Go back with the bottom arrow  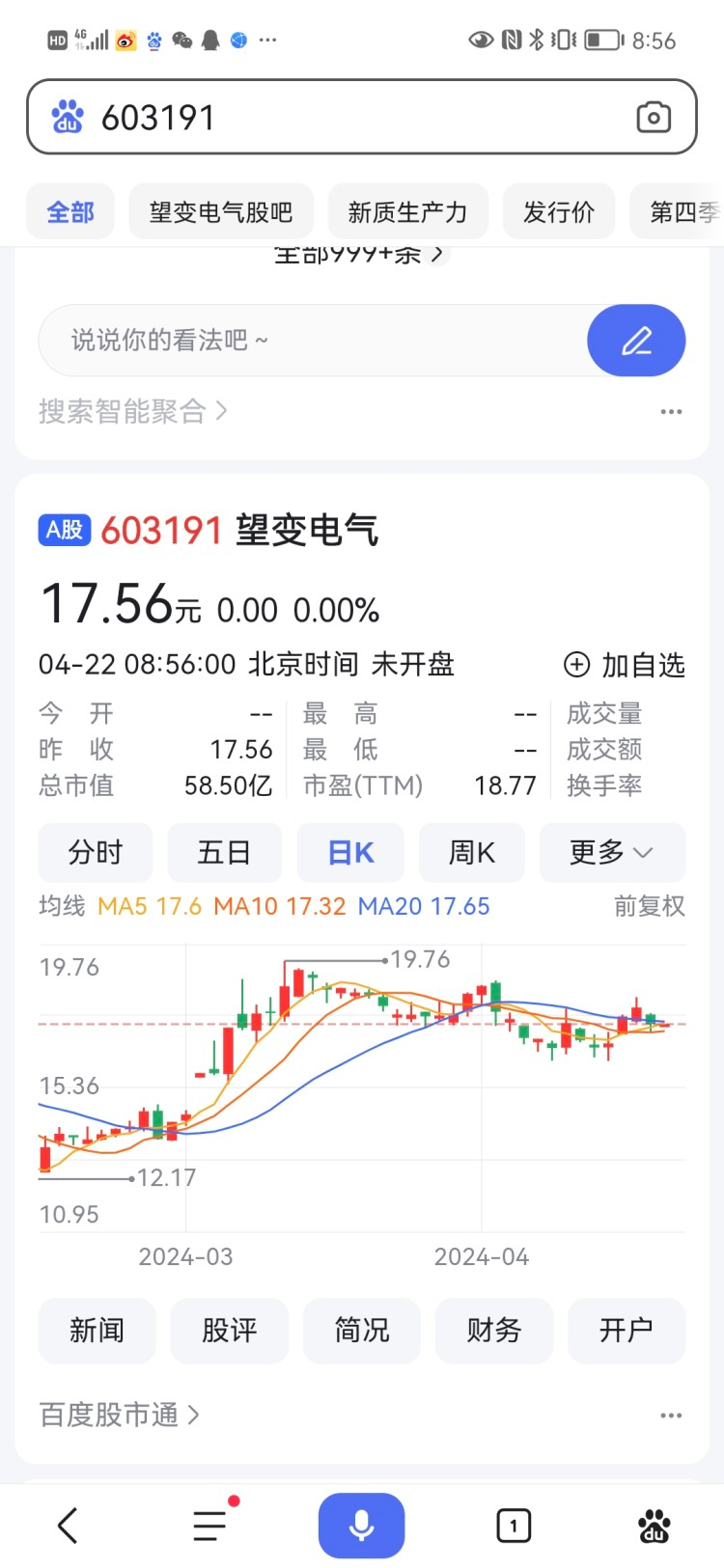(68, 1527)
